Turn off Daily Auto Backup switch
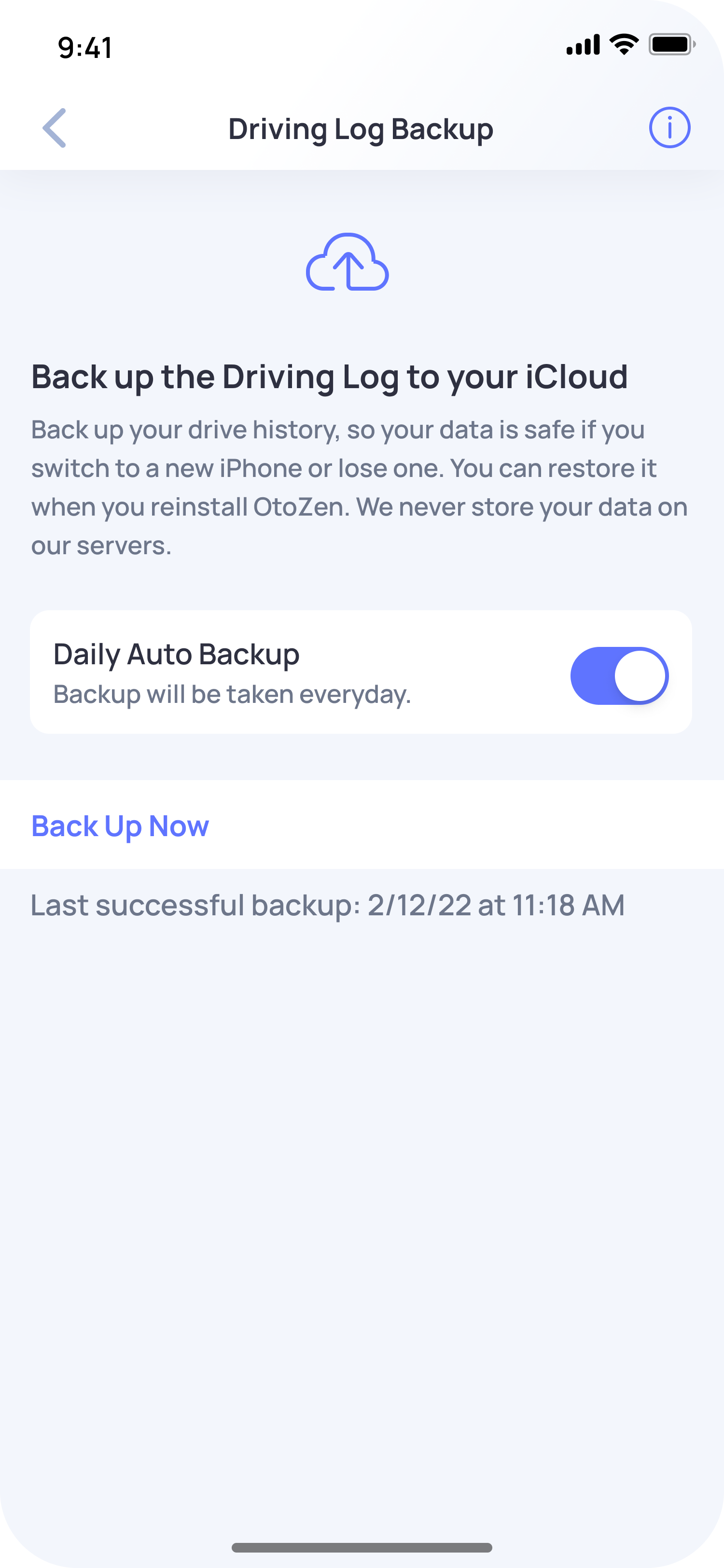This screenshot has height=1568, width=724. pyautogui.click(x=619, y=676)
